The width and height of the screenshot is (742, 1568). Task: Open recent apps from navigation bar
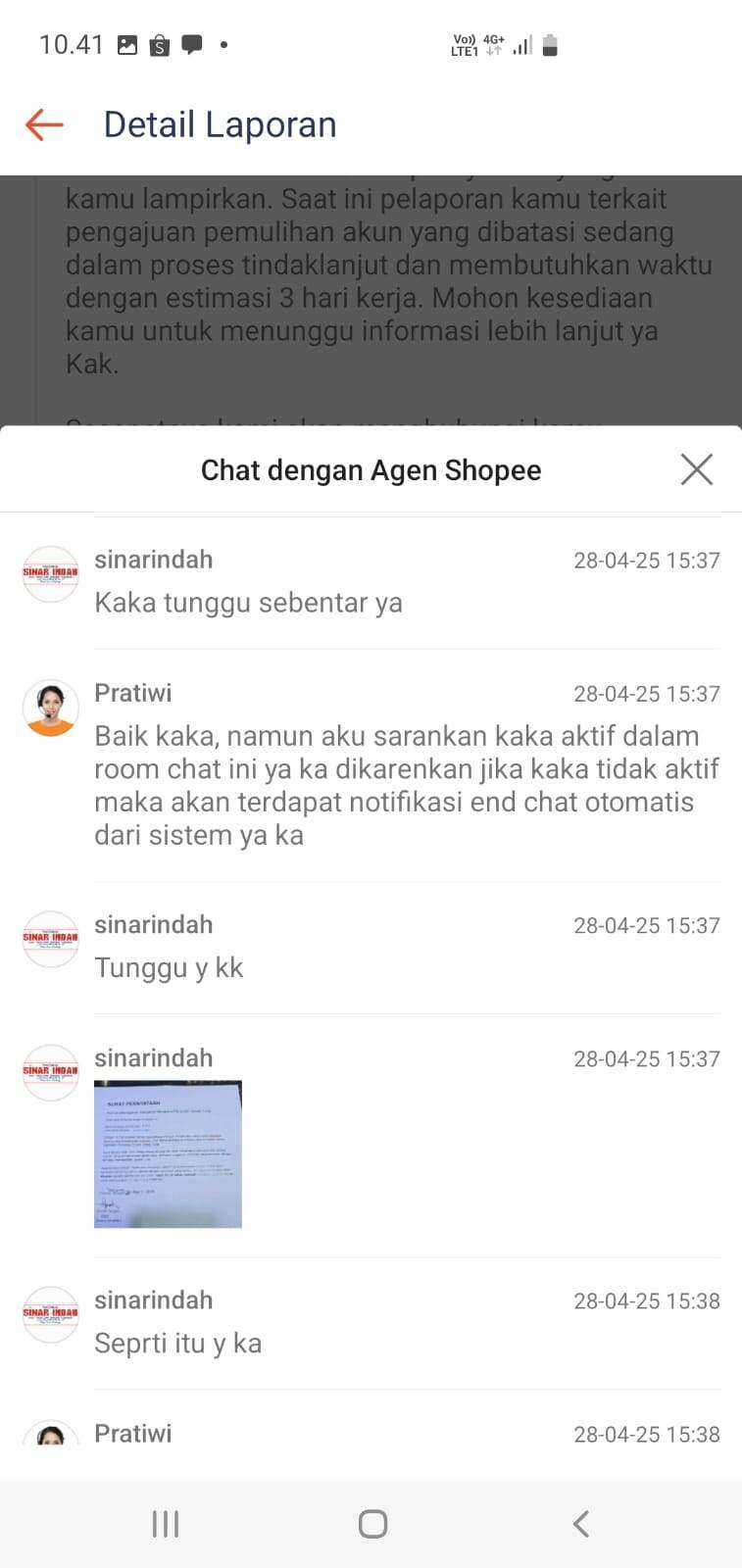tap(166, 1524)
